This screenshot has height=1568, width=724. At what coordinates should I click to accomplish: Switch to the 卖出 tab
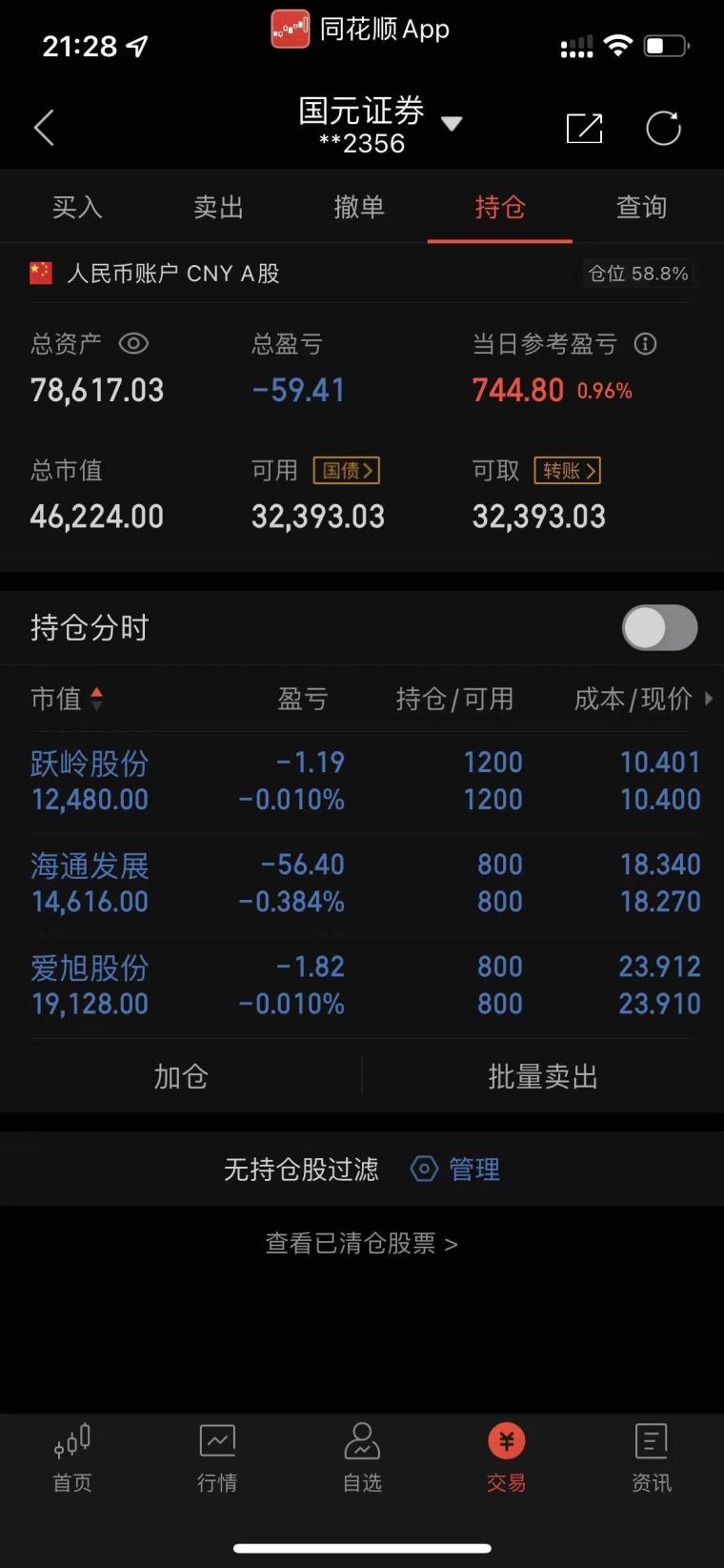click(x=218, y=207)
